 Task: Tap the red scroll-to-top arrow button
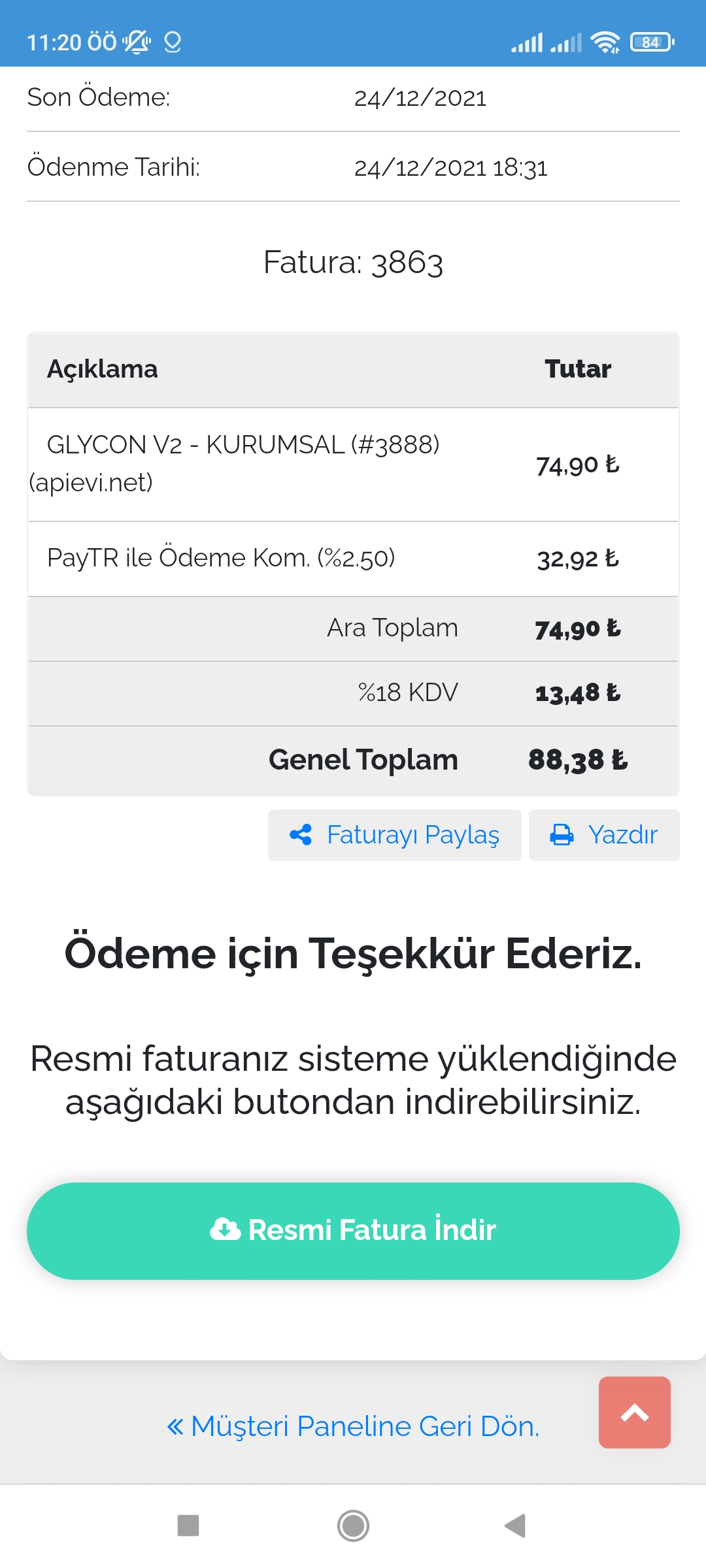[x=635, y=1413]
